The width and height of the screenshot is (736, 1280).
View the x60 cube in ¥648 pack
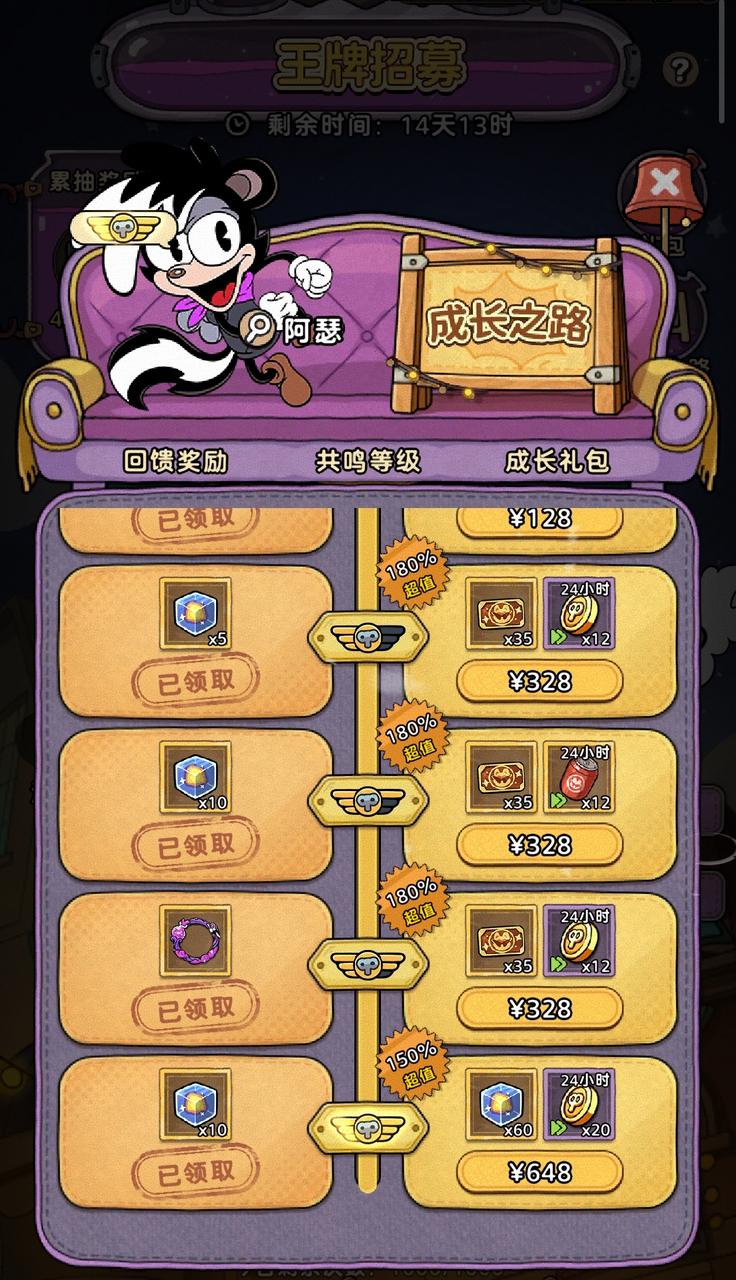[501, 1103]
